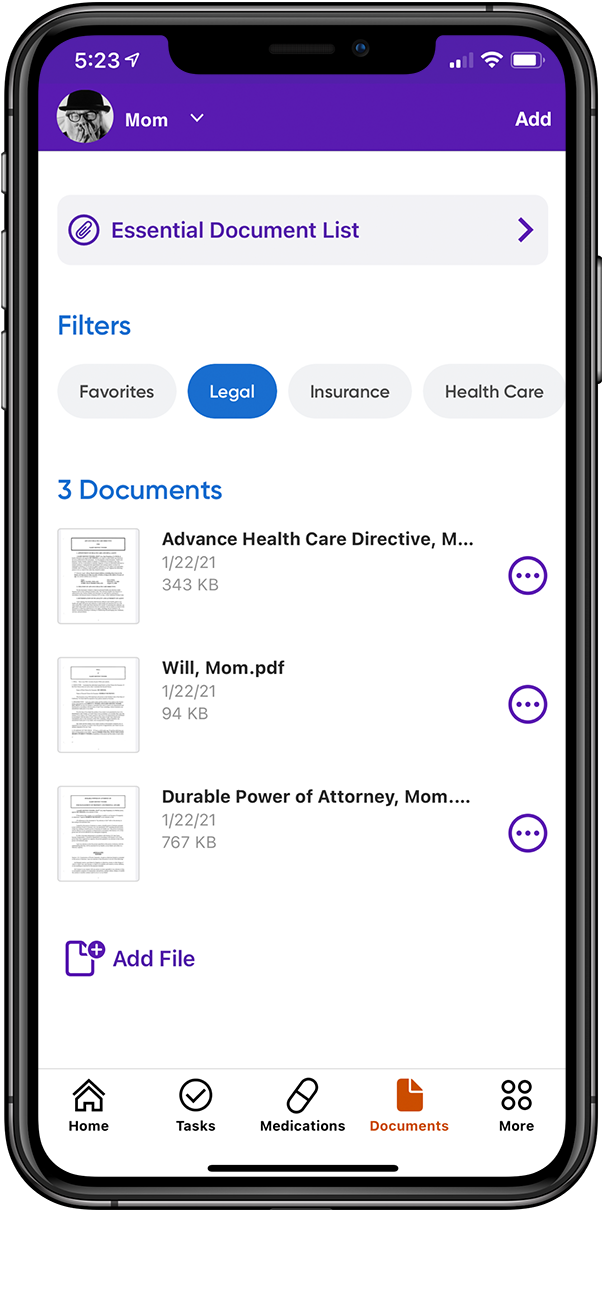Filter documents by Favorites

coord(117,391)
